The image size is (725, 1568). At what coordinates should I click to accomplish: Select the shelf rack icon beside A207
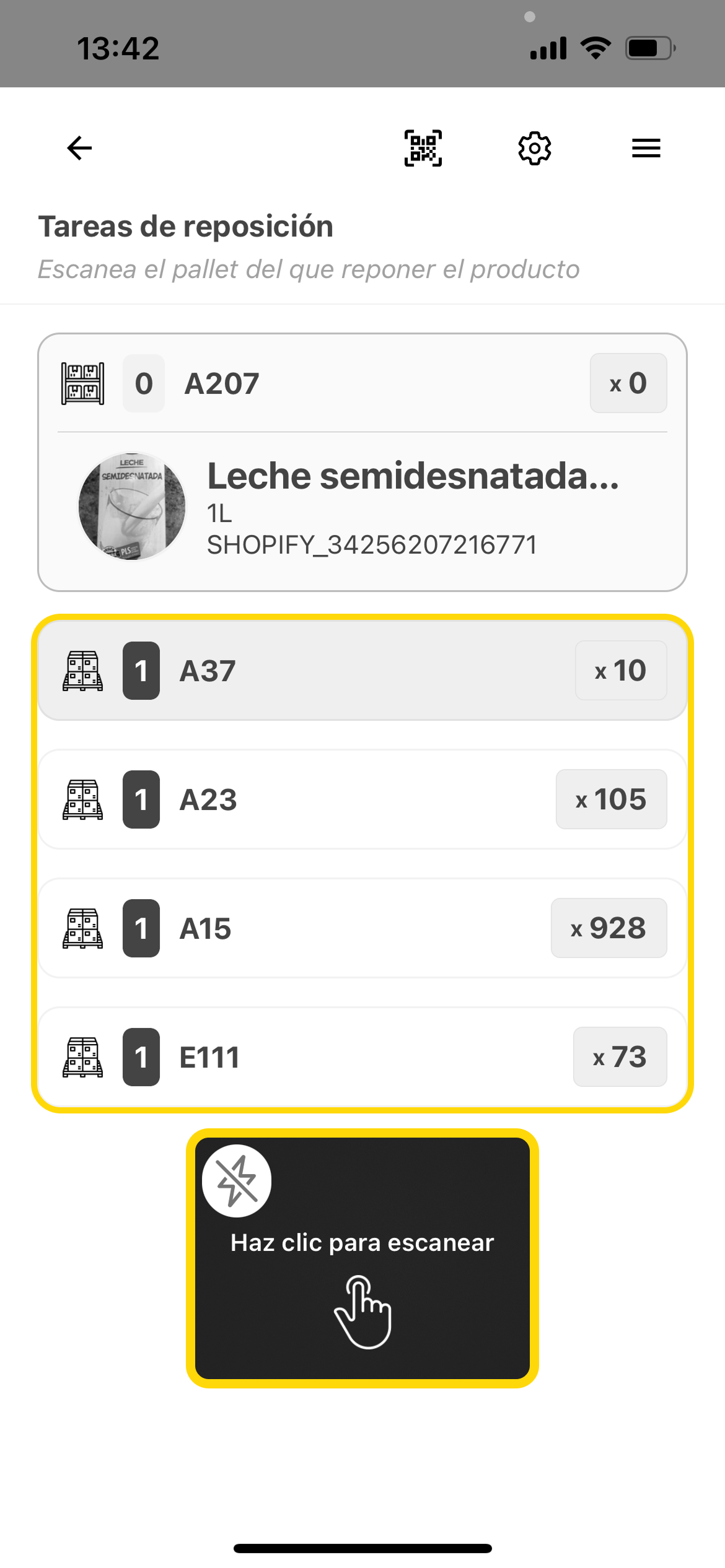(83, 383)
